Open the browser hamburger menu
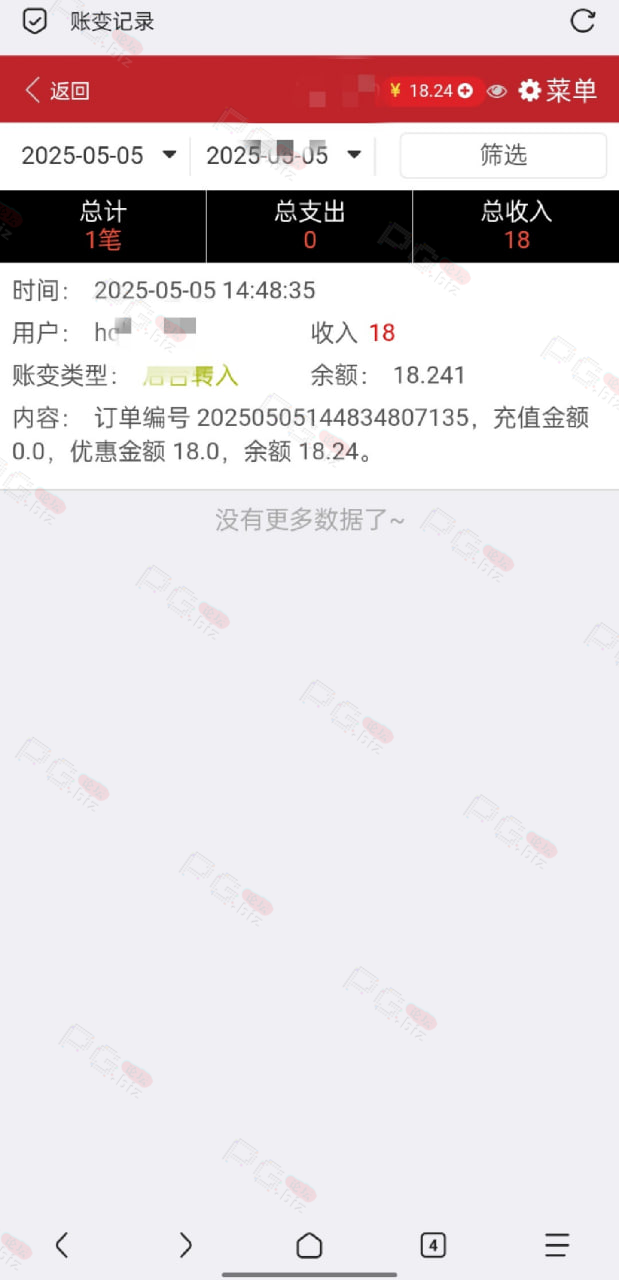The height and width of the screenshot is (1280, 619). [557, 1245]
